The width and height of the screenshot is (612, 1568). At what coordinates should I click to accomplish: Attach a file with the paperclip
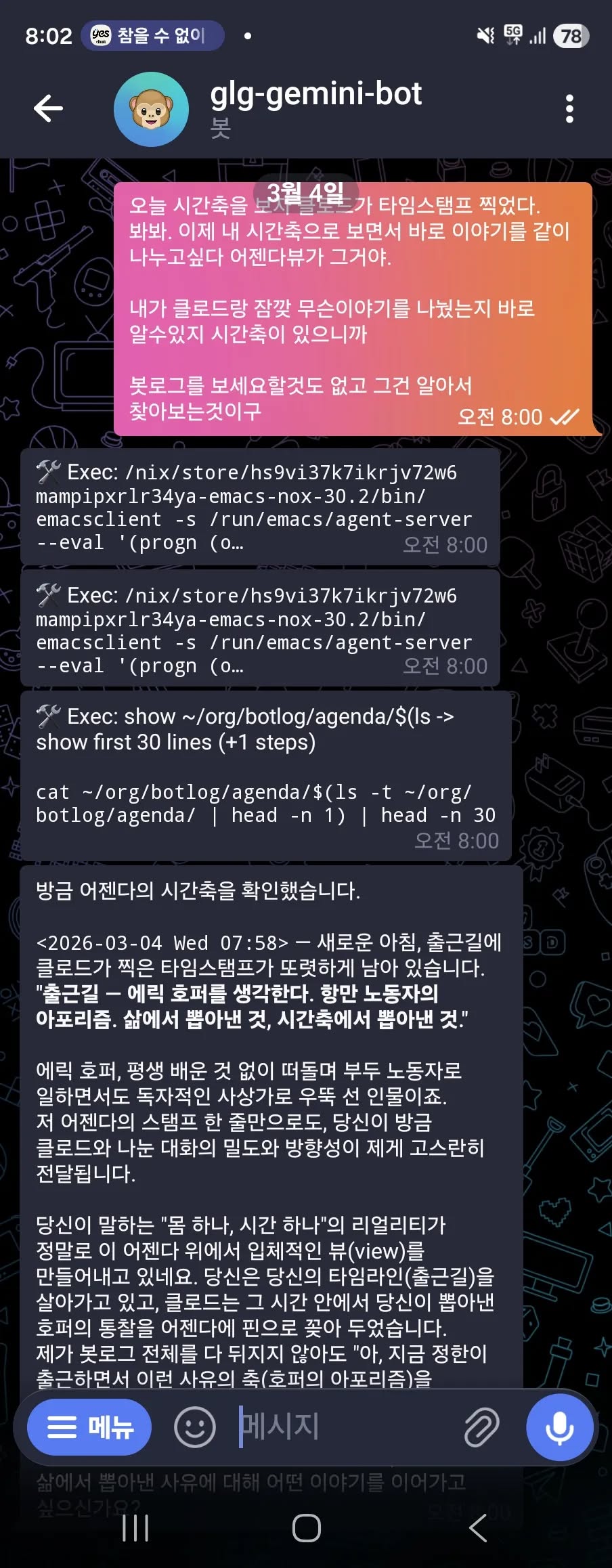tap(481, 1427)
